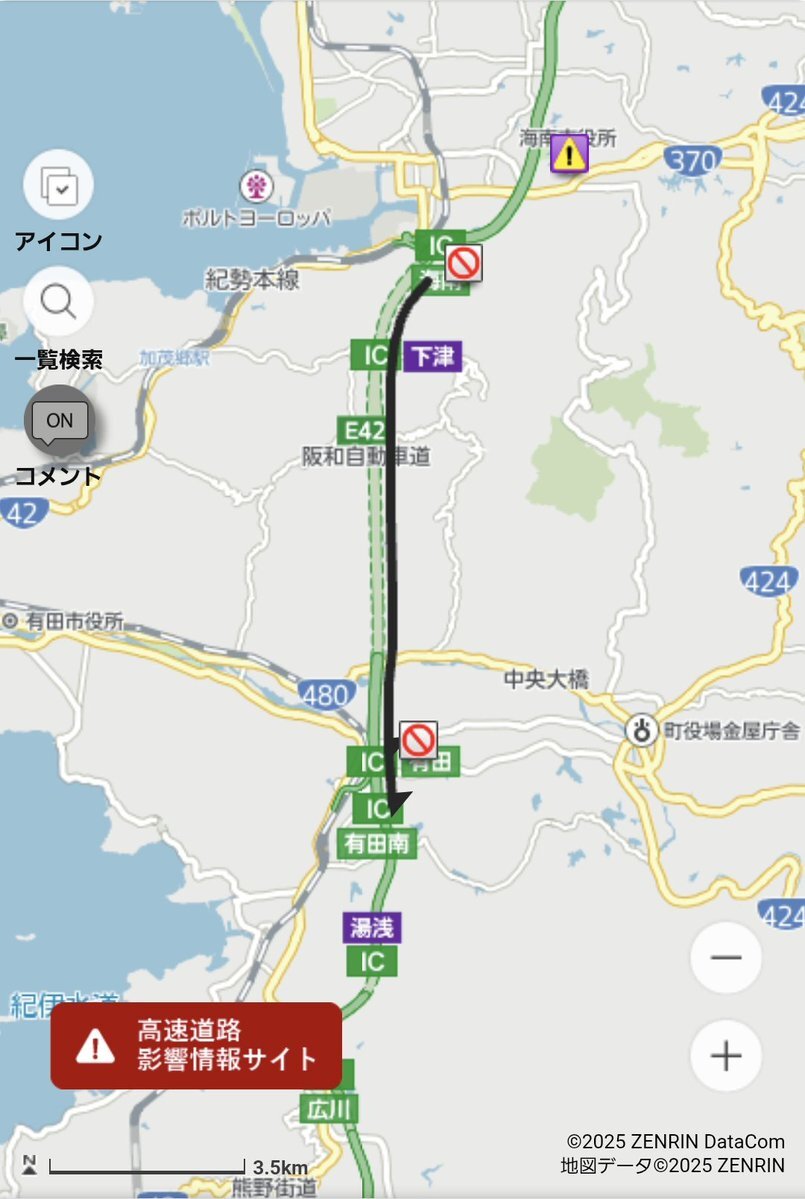Open the 一覧検索 list search
Screen dimensions: 805x1199
click(58, 302)
